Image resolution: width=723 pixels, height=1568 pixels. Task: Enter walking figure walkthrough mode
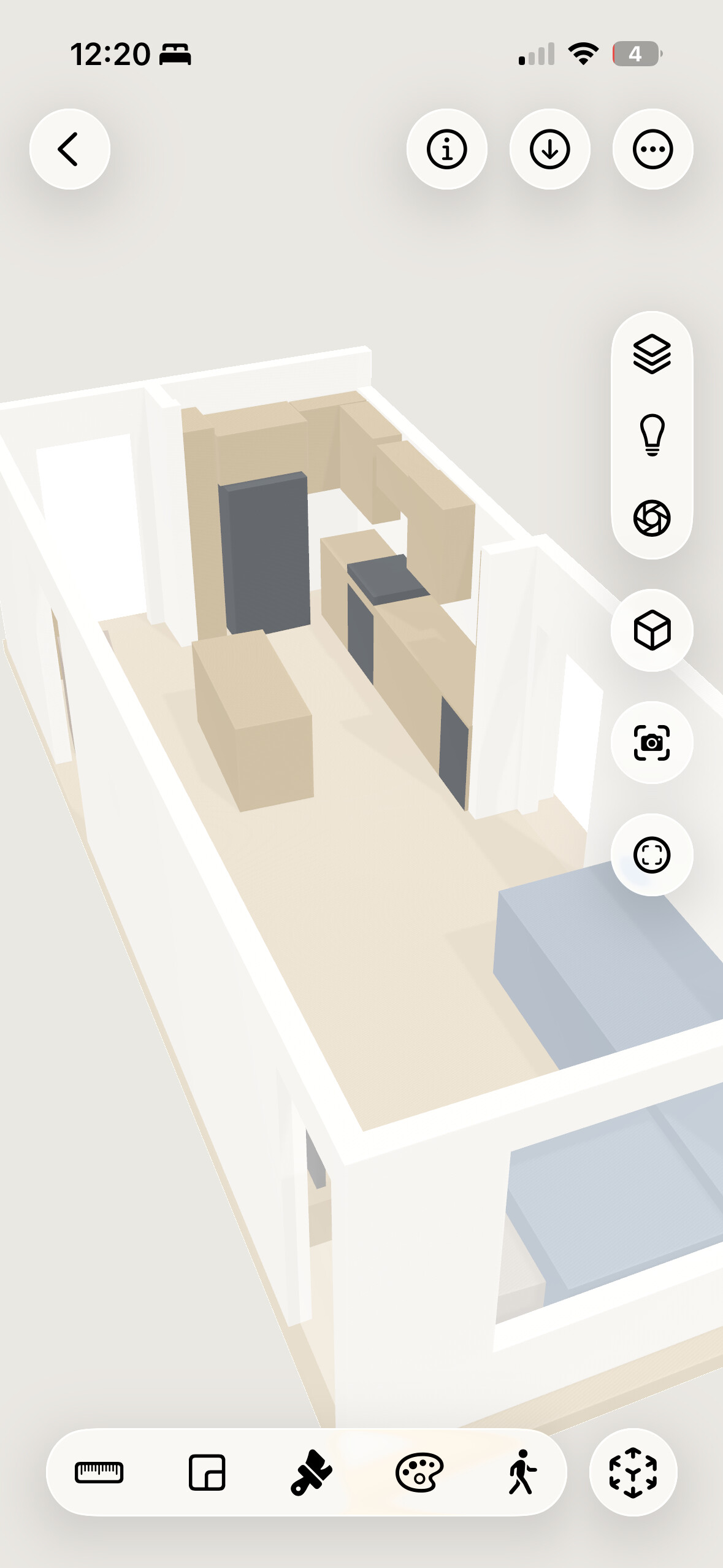pos(522,1472)
